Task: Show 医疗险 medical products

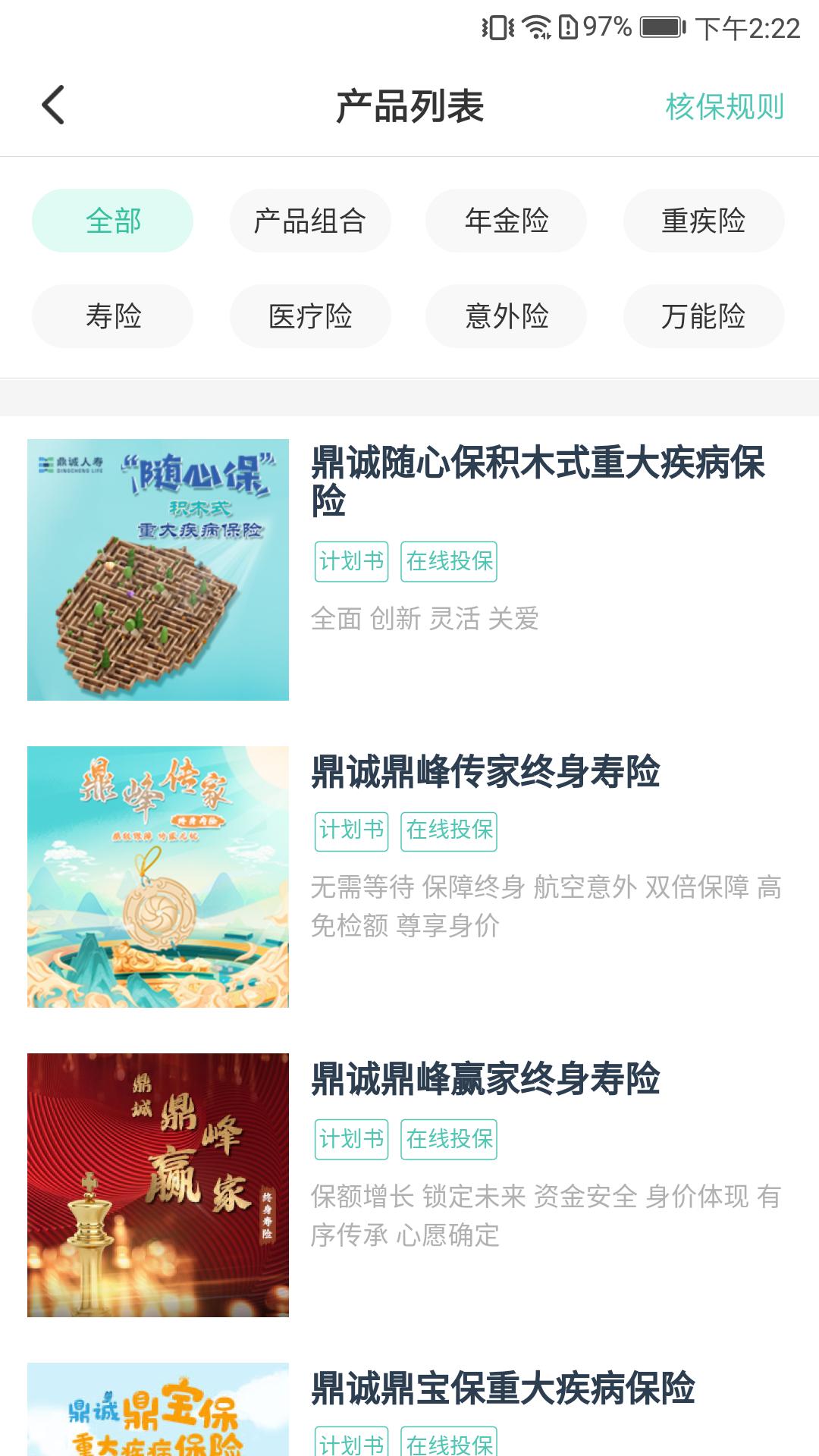Action: coord(310,316)
